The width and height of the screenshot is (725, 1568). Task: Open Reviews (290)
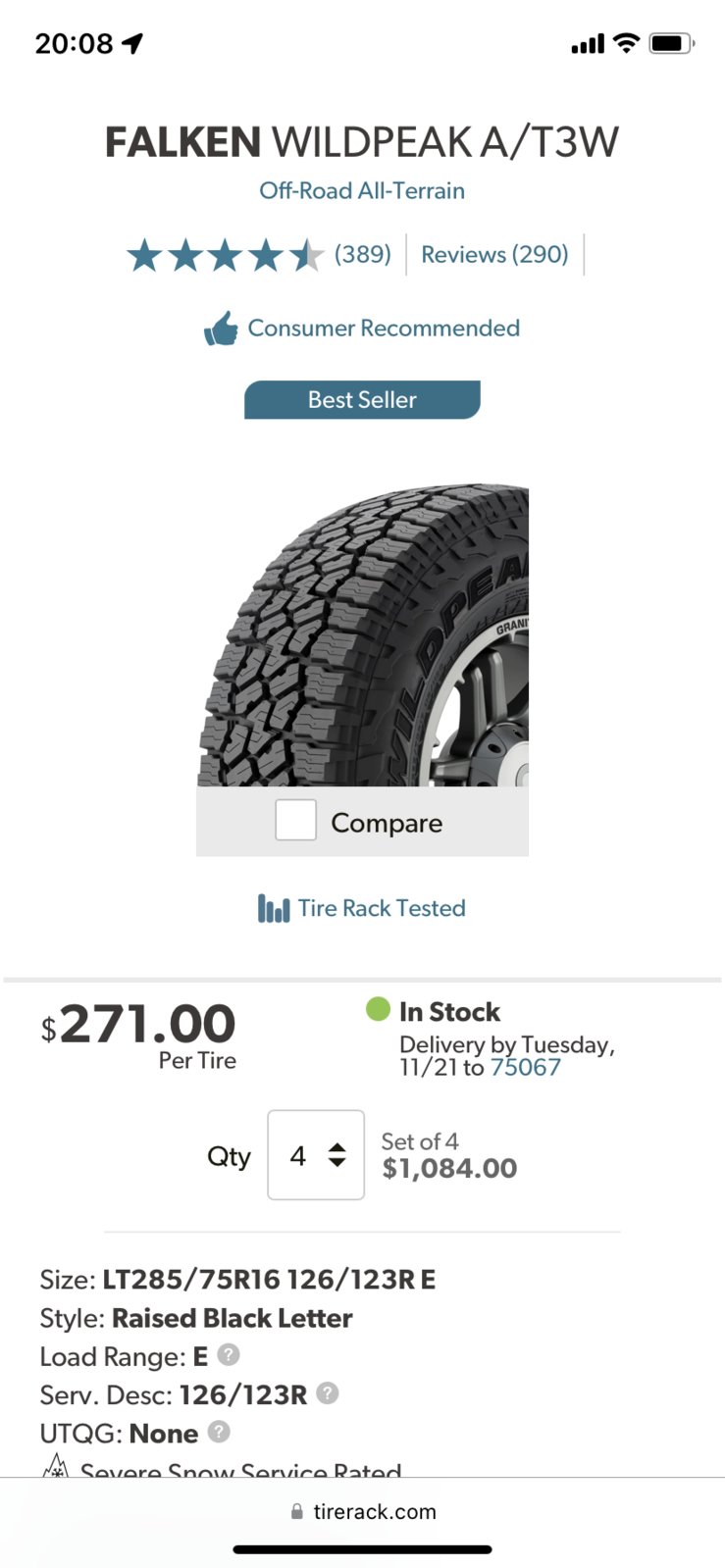(494, 255)
